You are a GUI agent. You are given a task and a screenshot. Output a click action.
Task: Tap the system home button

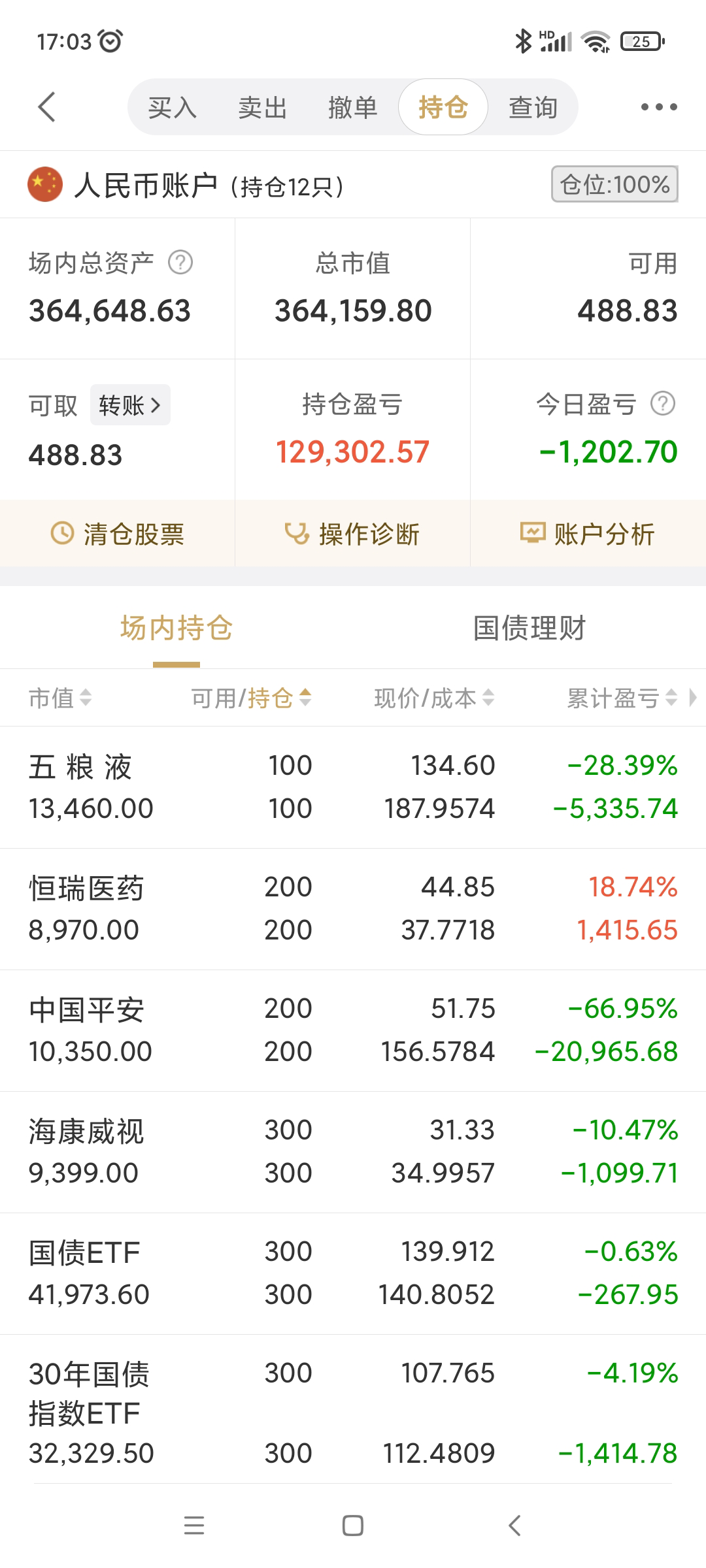tap(353, 1526)
